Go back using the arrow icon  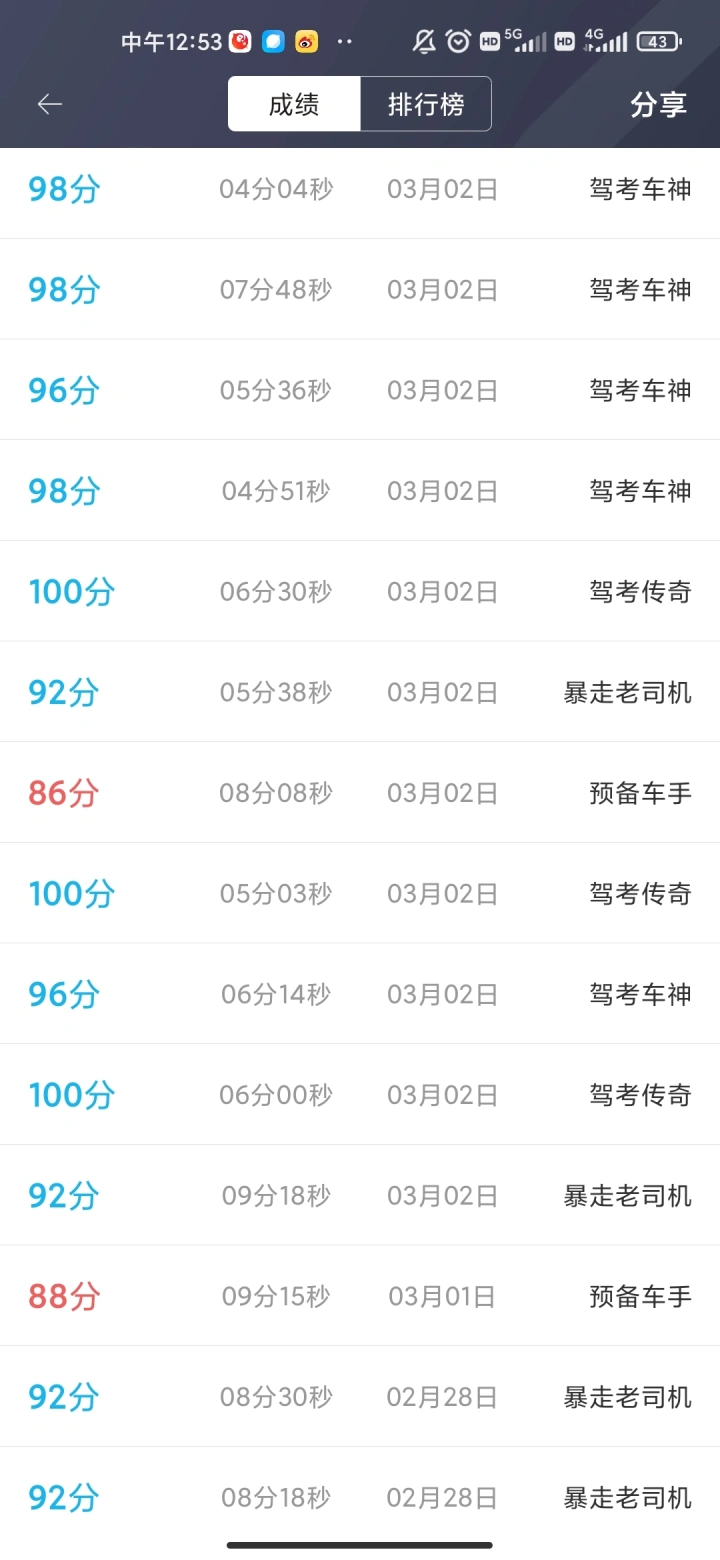coord(50,104)
